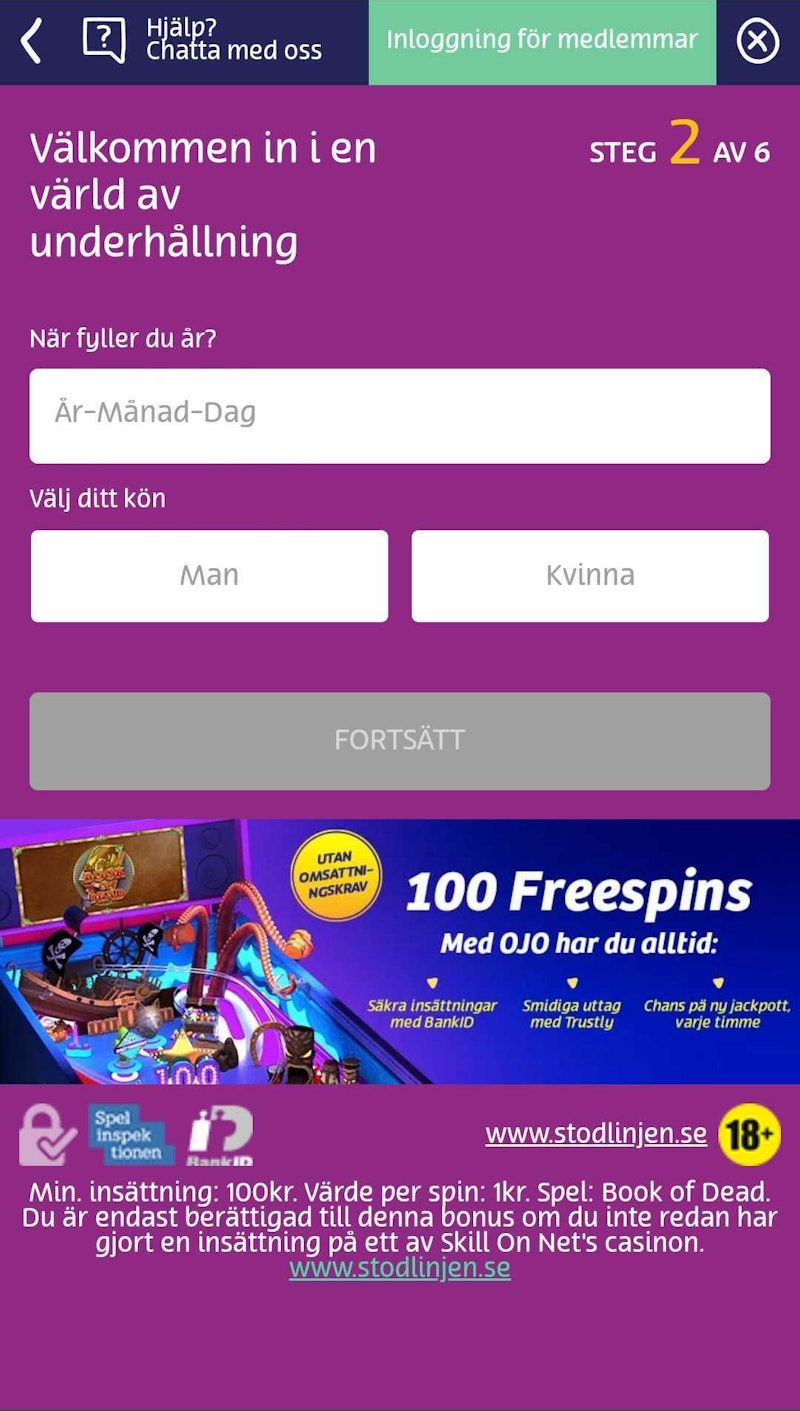The height and width of the screenshot is (1411, 800).
Task: Go back with the top-left arrow
Action: pos(32,42)
